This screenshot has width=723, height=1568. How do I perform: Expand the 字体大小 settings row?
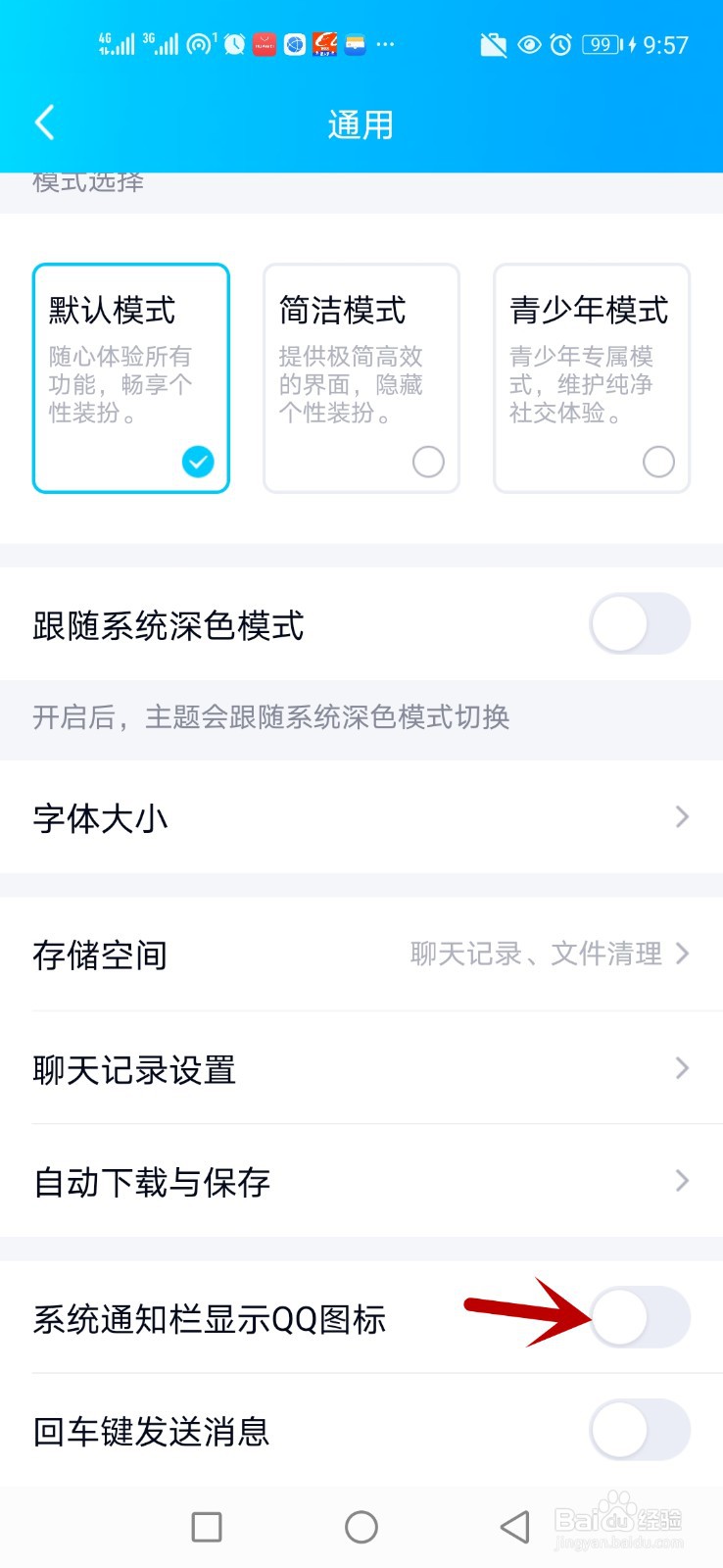(x=683, y=816)
